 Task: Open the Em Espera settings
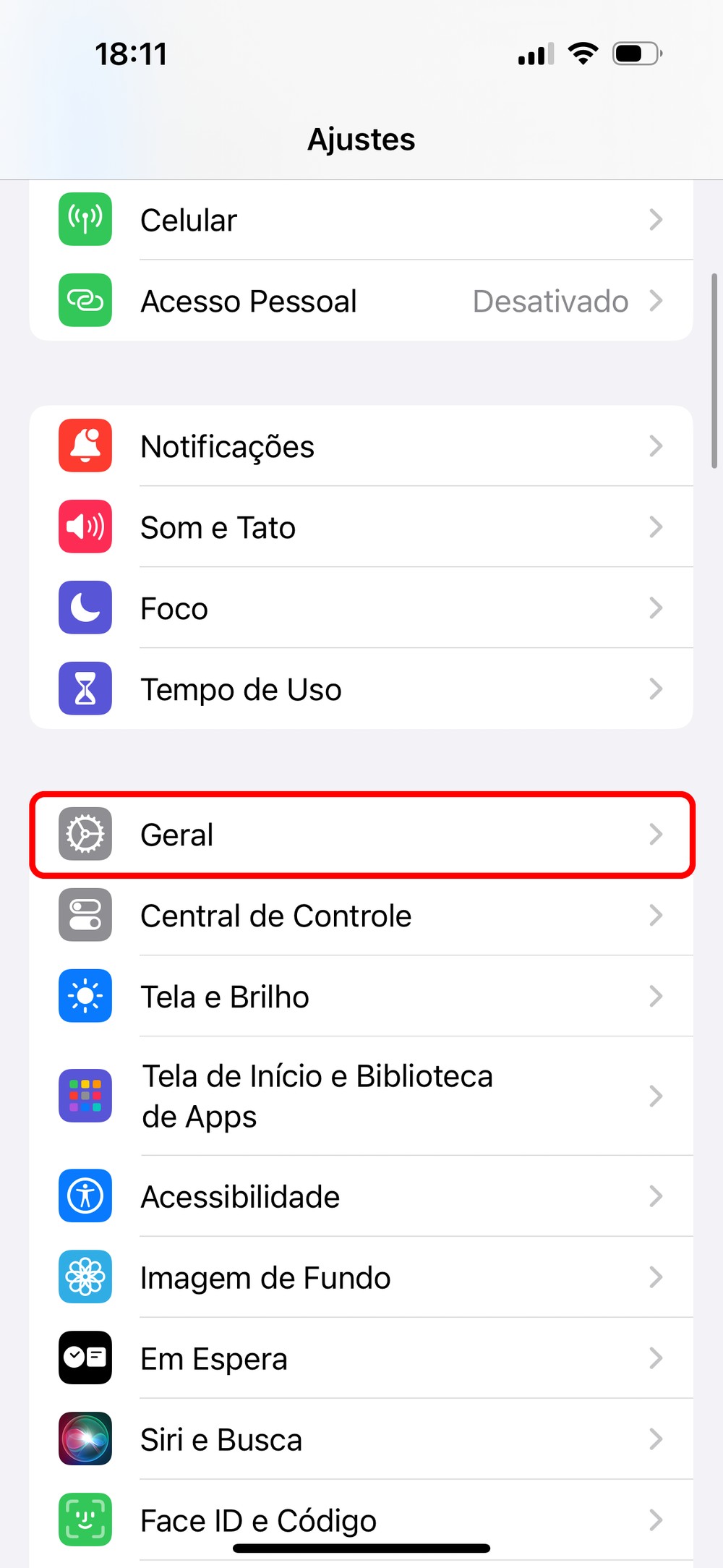click(361, 1358)
